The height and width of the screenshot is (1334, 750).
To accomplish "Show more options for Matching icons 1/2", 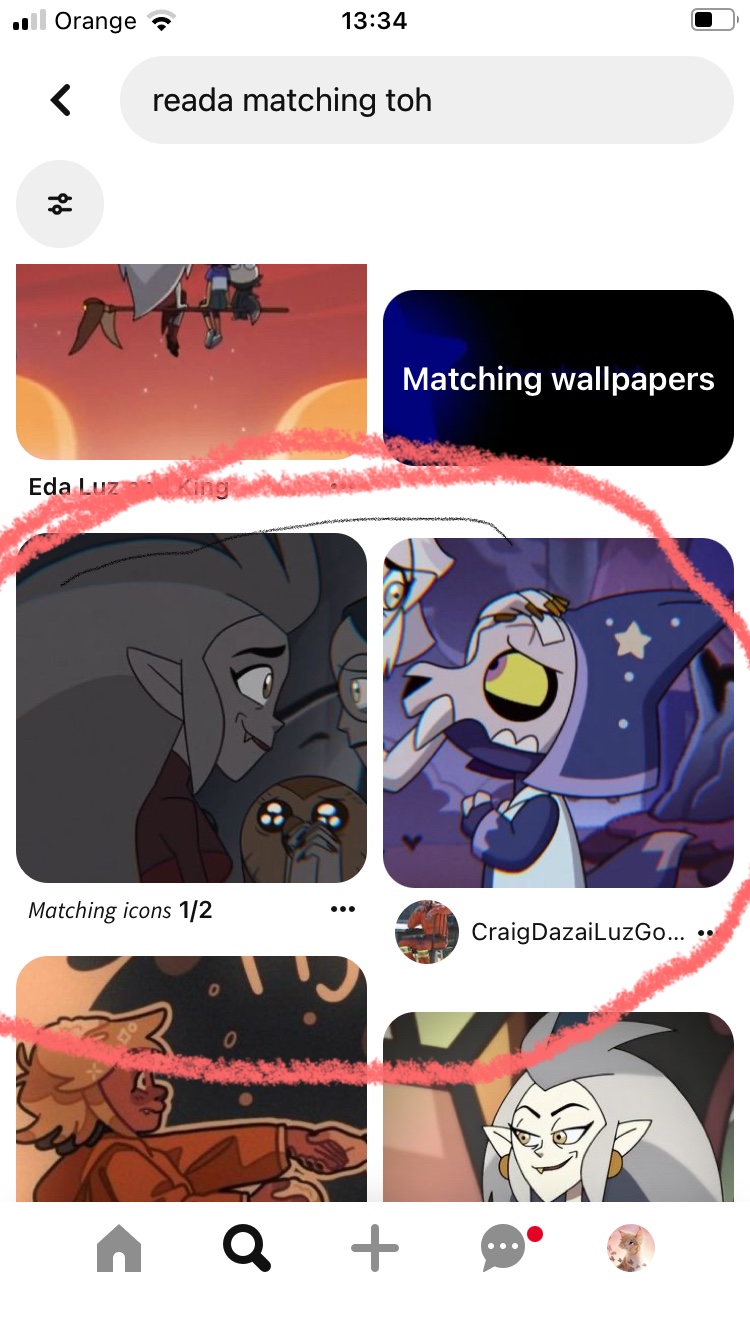I will [342, 909].
